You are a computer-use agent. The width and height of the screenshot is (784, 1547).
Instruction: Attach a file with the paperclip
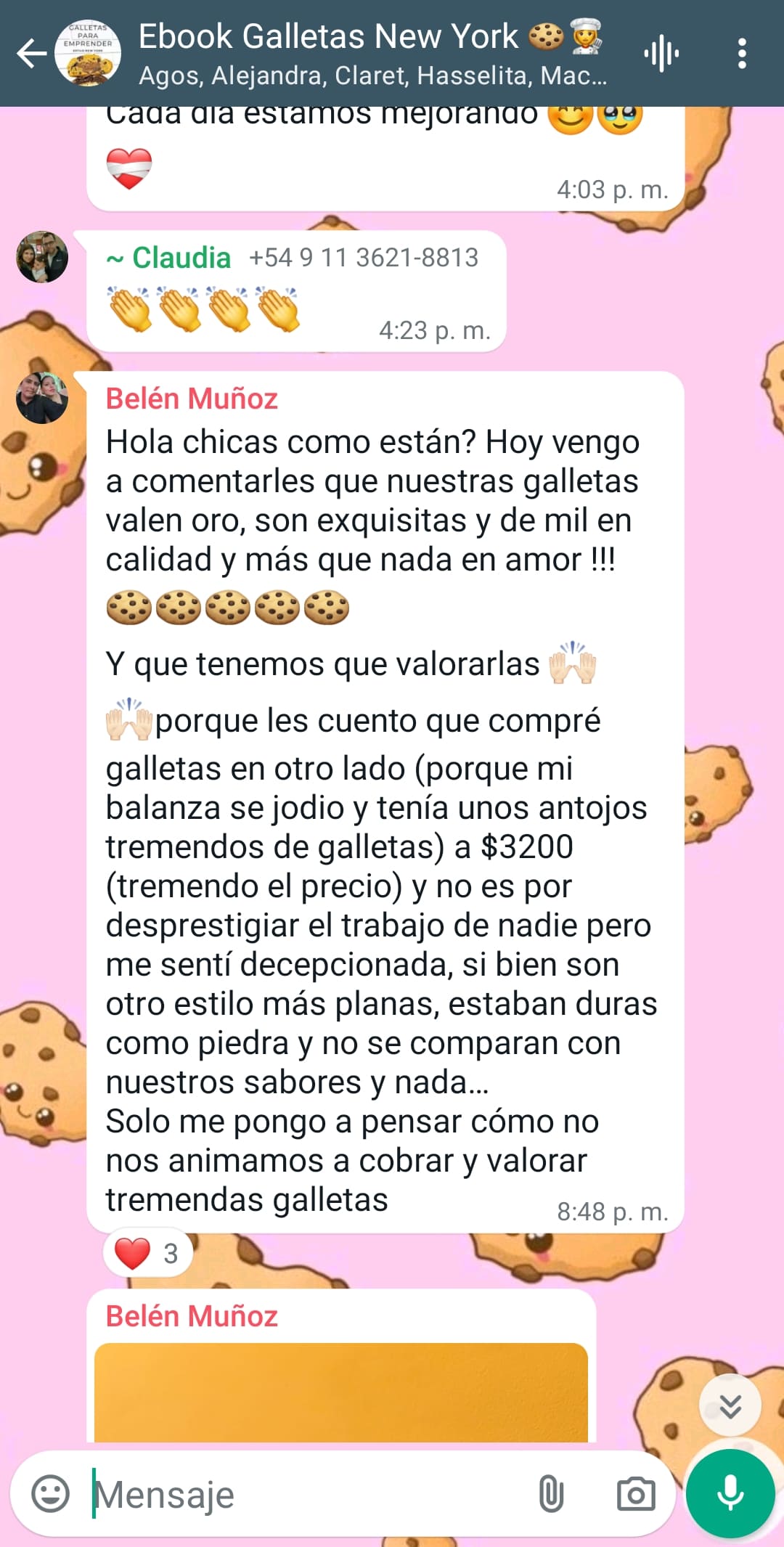[x=551, y=1494]
